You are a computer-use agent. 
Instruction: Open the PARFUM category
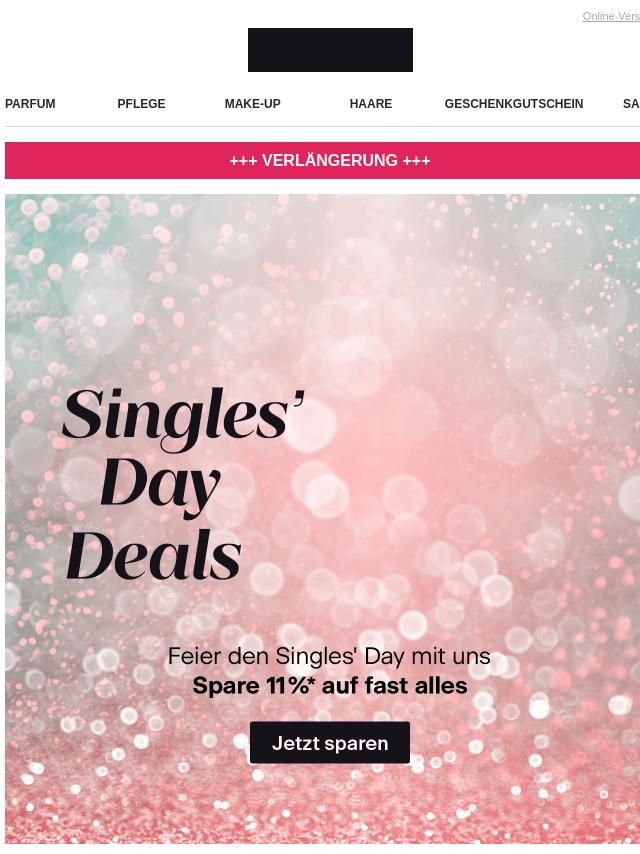(30, 104)
